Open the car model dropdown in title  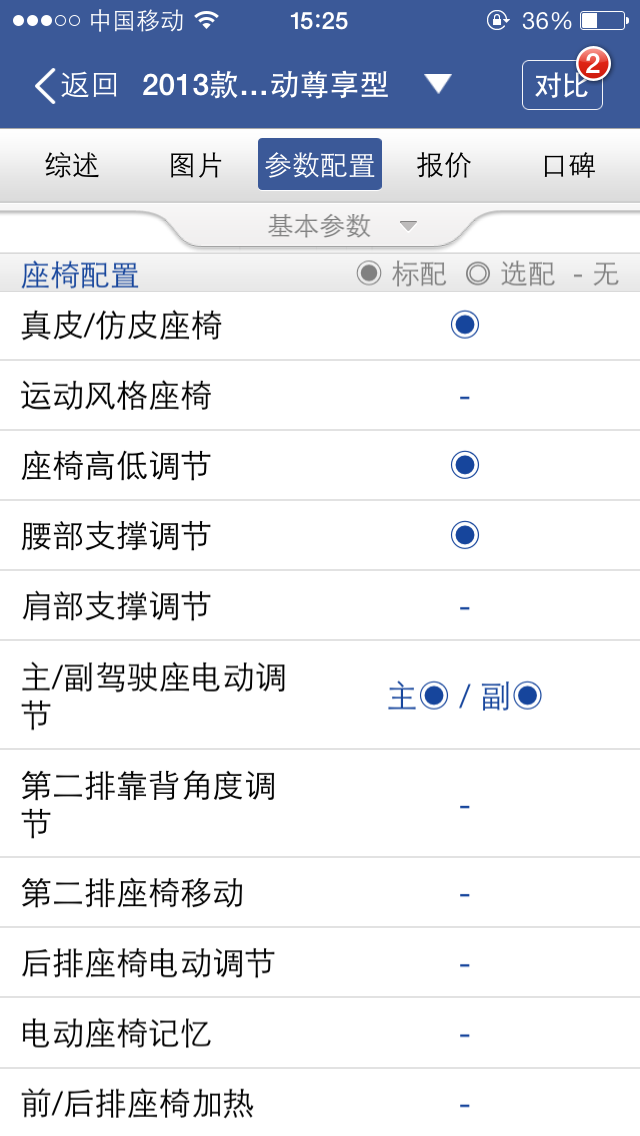(437, 85)
